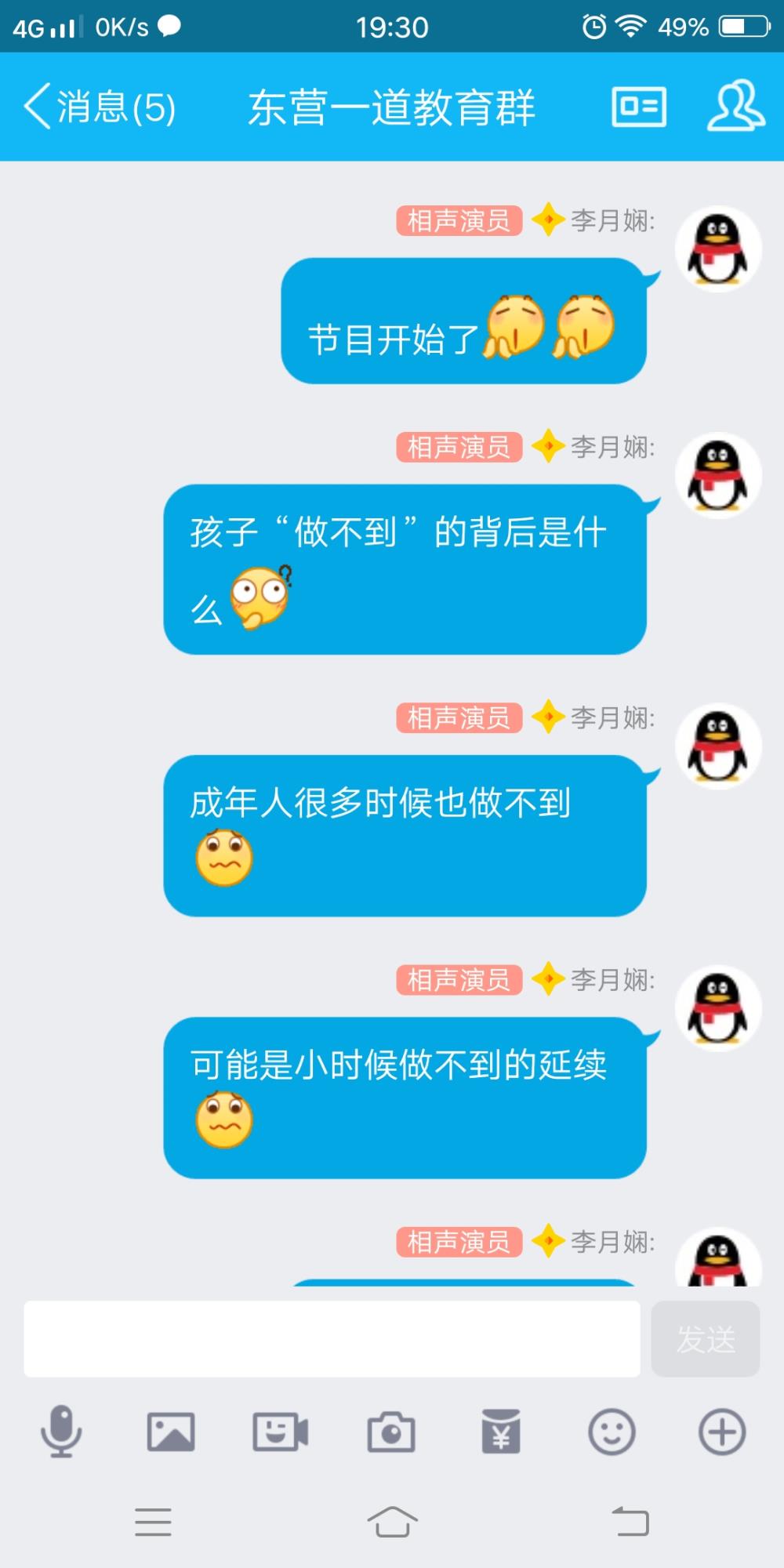784x1568 pixels.
Task: Open avatar beside the 节目开始了 message
Action: (718, 249)
